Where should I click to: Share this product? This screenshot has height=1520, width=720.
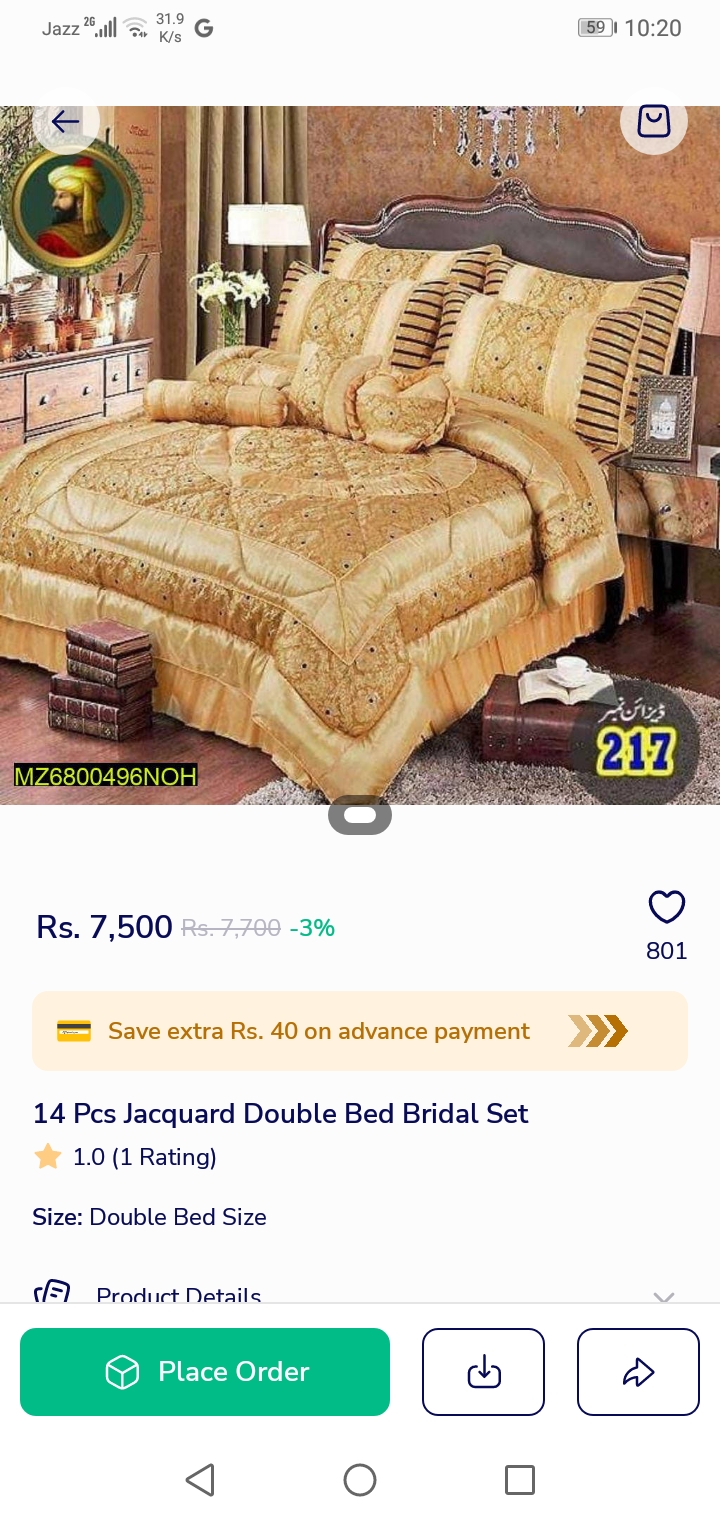point(638,1372)
